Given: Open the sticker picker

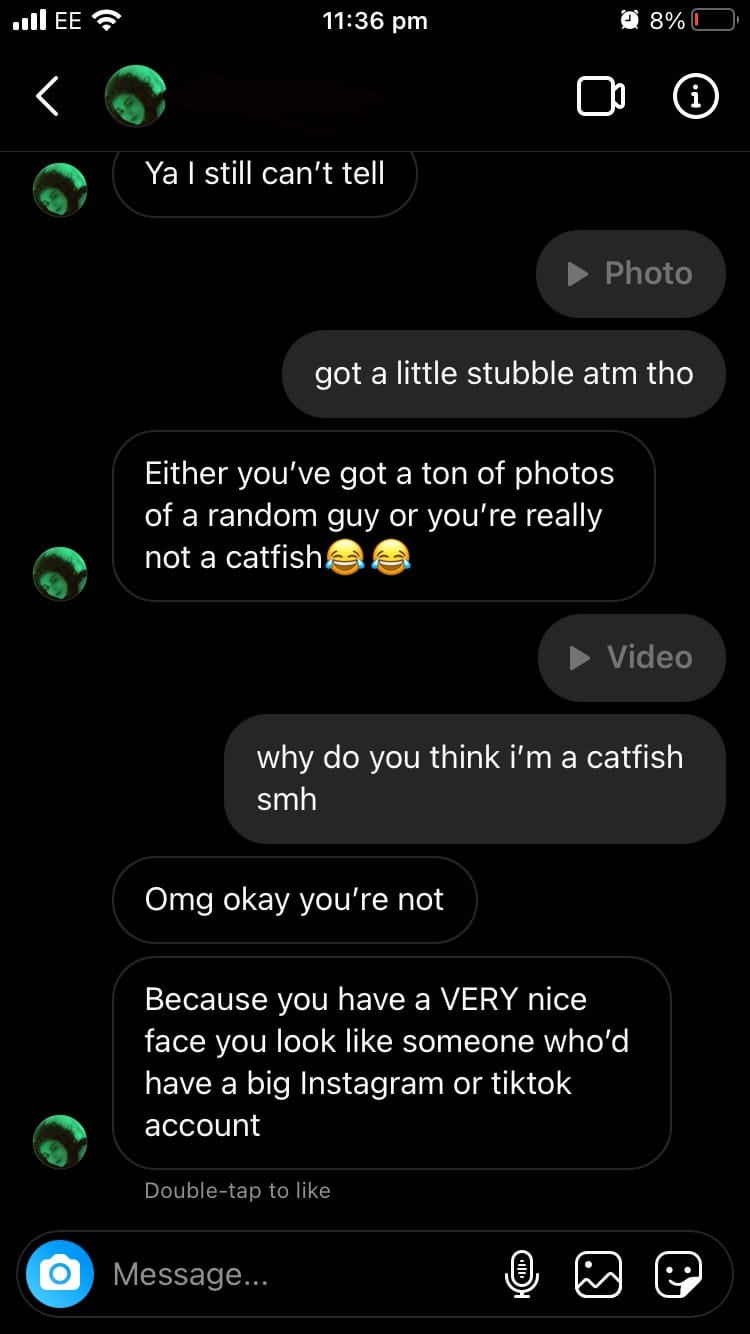Looking at the screenshot, I should pyautogui.click(x=678, y=1274).
